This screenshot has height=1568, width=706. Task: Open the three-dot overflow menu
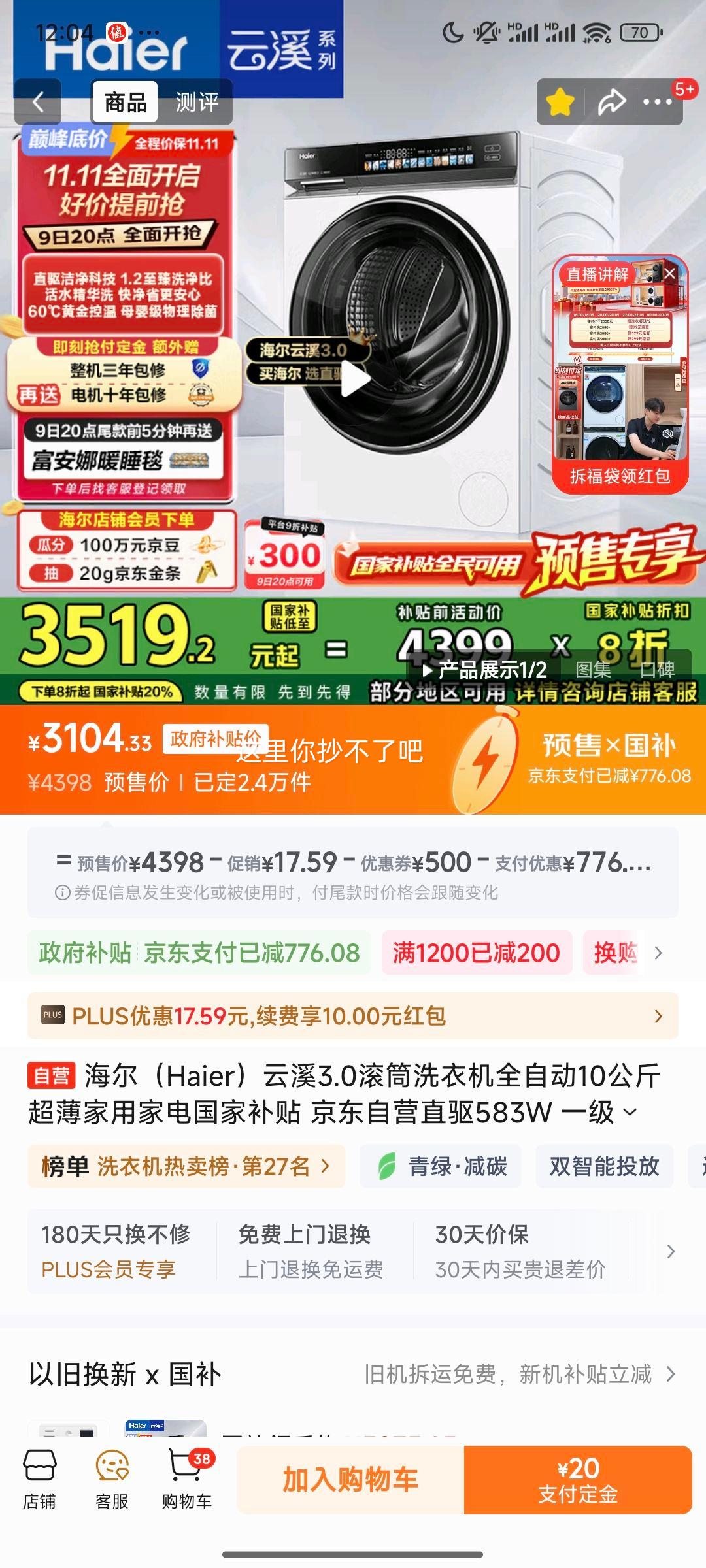658,103
